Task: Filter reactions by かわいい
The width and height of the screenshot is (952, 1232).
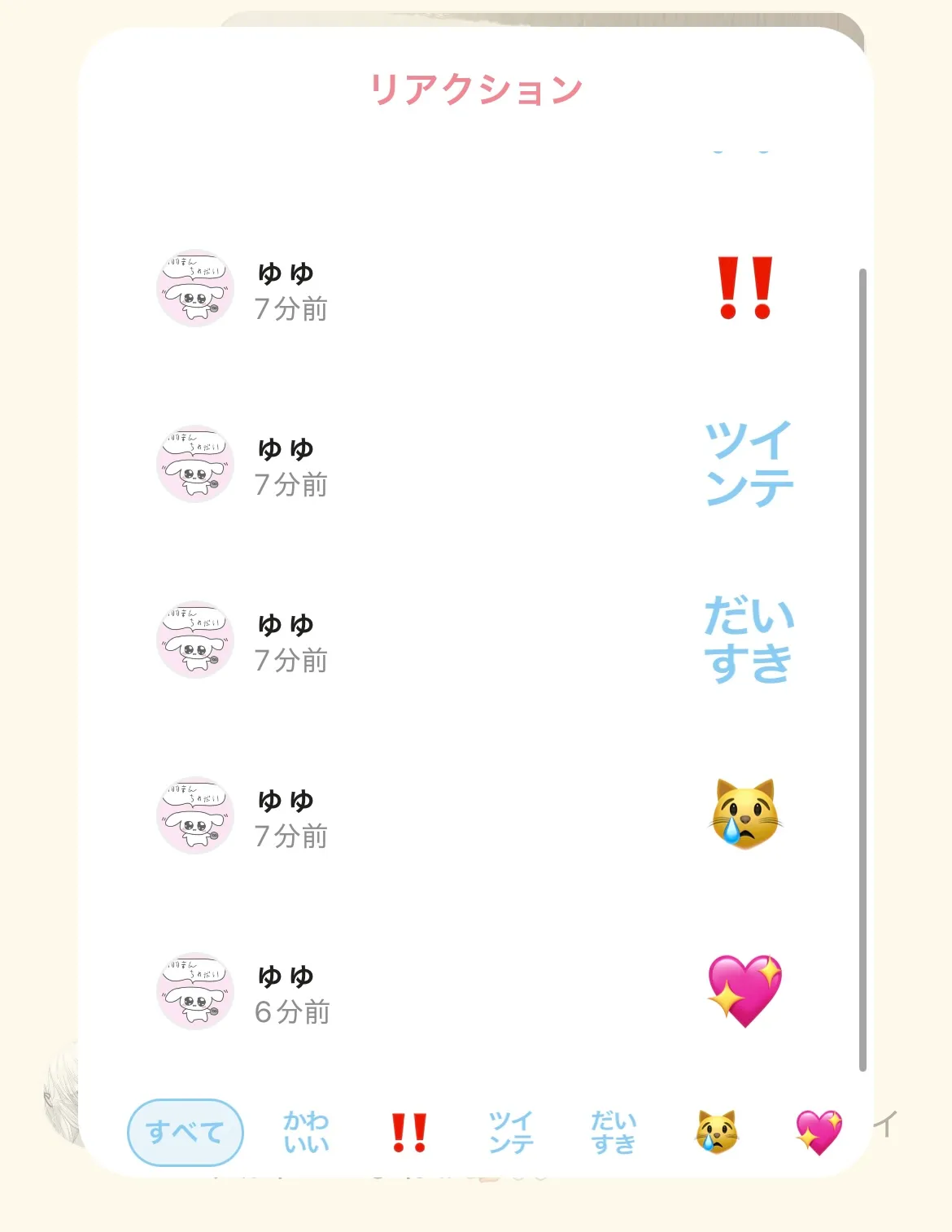Action: pos(306,1132)
